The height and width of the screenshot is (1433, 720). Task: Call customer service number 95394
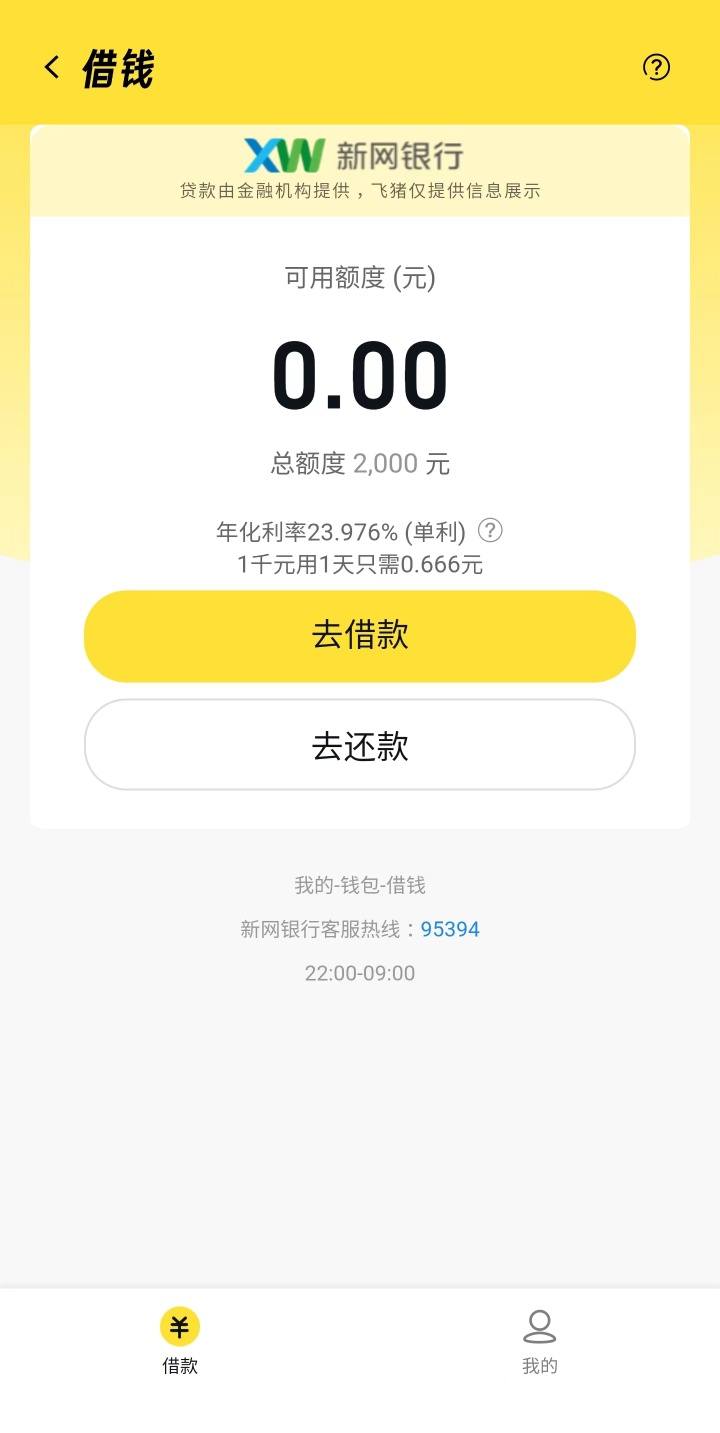tap(449, 929)
